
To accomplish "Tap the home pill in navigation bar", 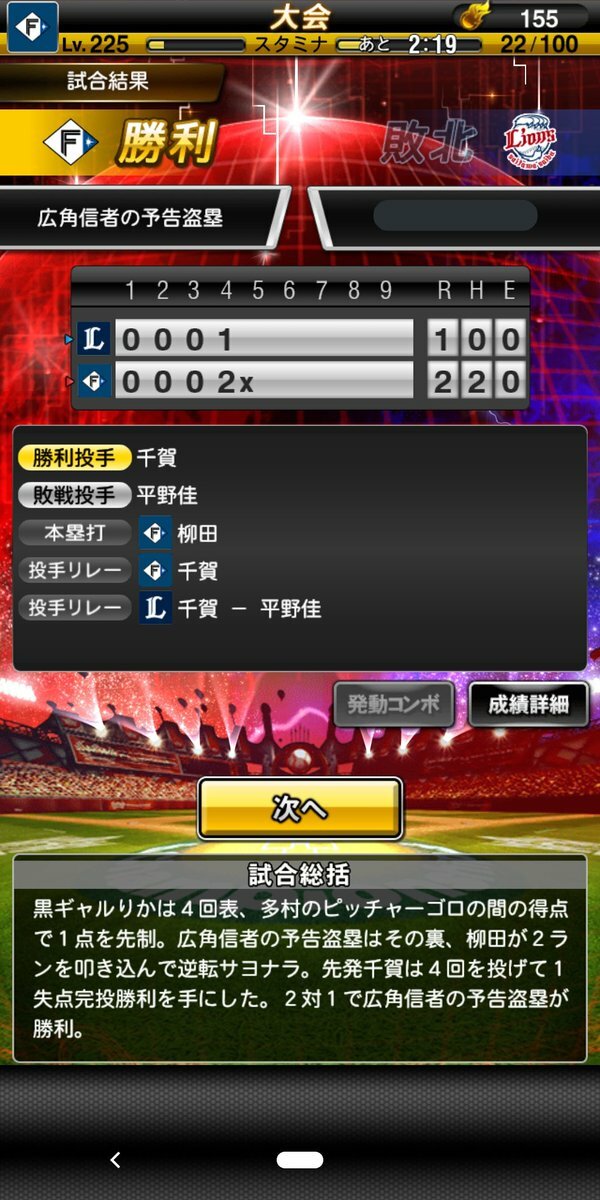I will point(300,1160).
